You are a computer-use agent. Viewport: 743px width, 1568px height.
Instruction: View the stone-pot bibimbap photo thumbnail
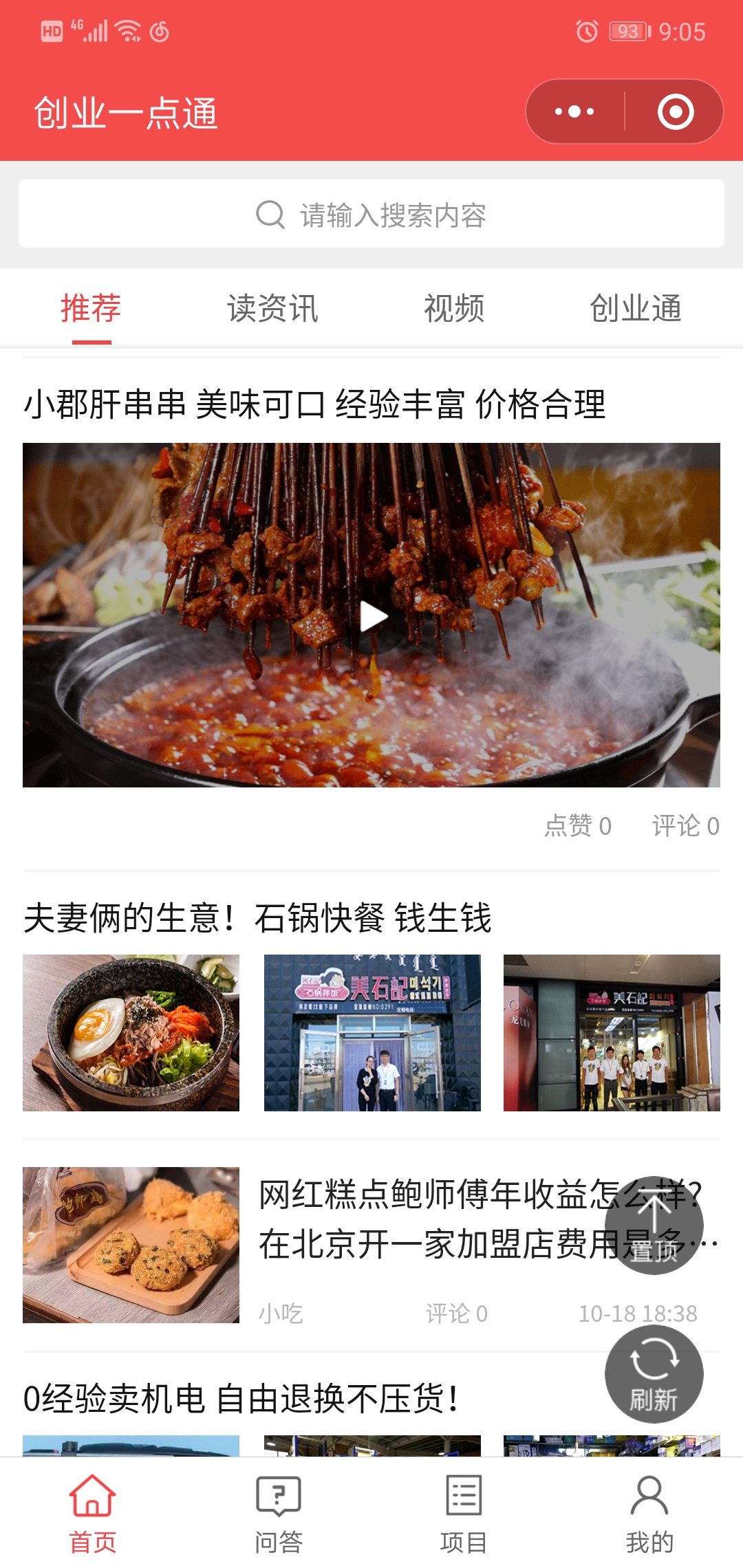point(131,1032)
